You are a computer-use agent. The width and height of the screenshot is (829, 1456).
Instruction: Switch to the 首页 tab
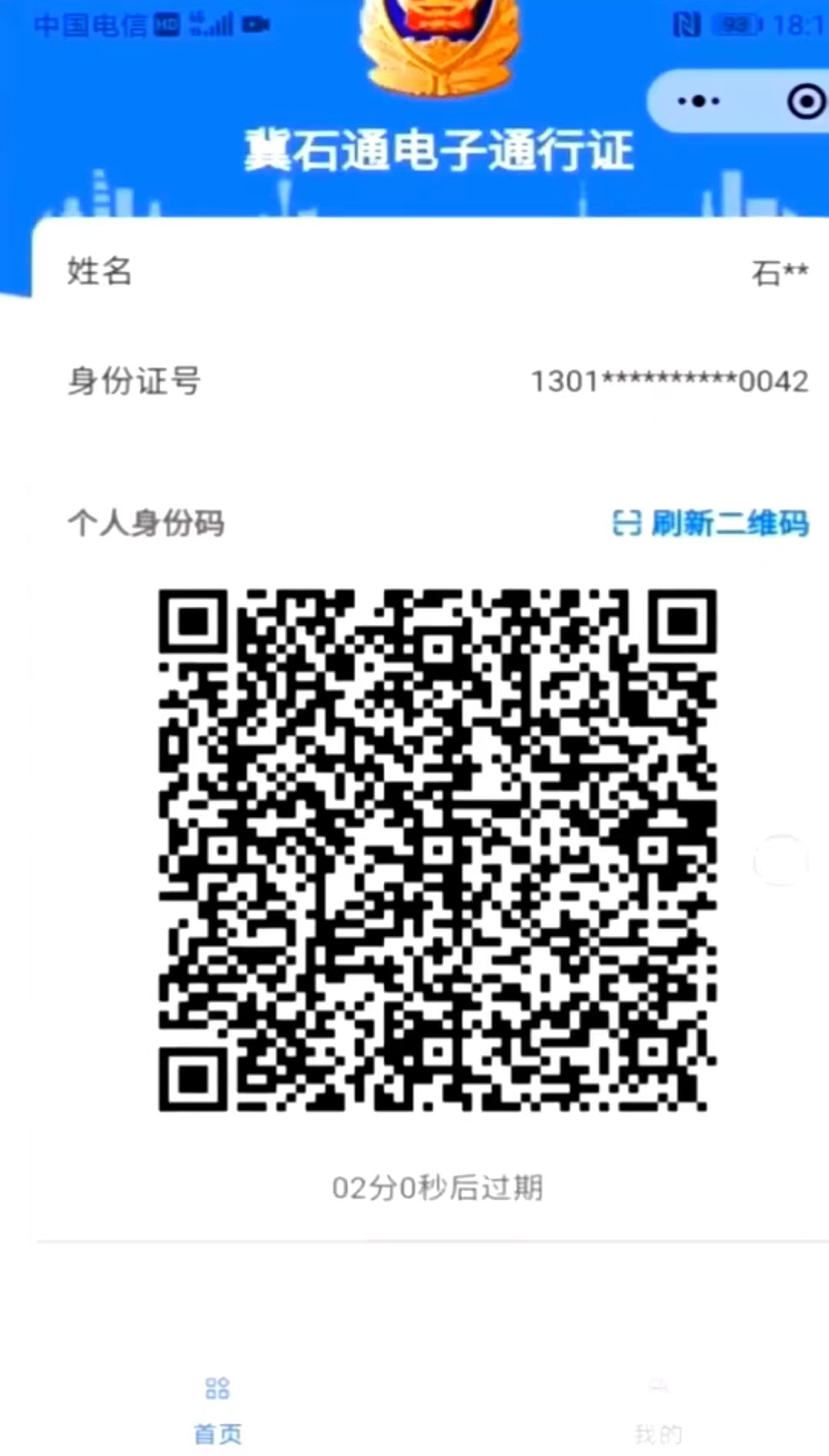point(217,1411)
